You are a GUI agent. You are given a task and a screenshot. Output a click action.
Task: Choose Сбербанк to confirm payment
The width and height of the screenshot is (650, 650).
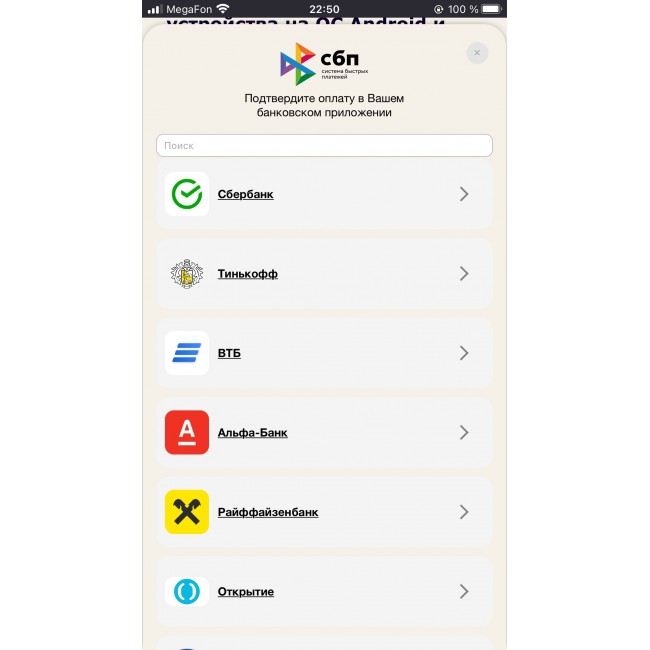click(324, 194)
